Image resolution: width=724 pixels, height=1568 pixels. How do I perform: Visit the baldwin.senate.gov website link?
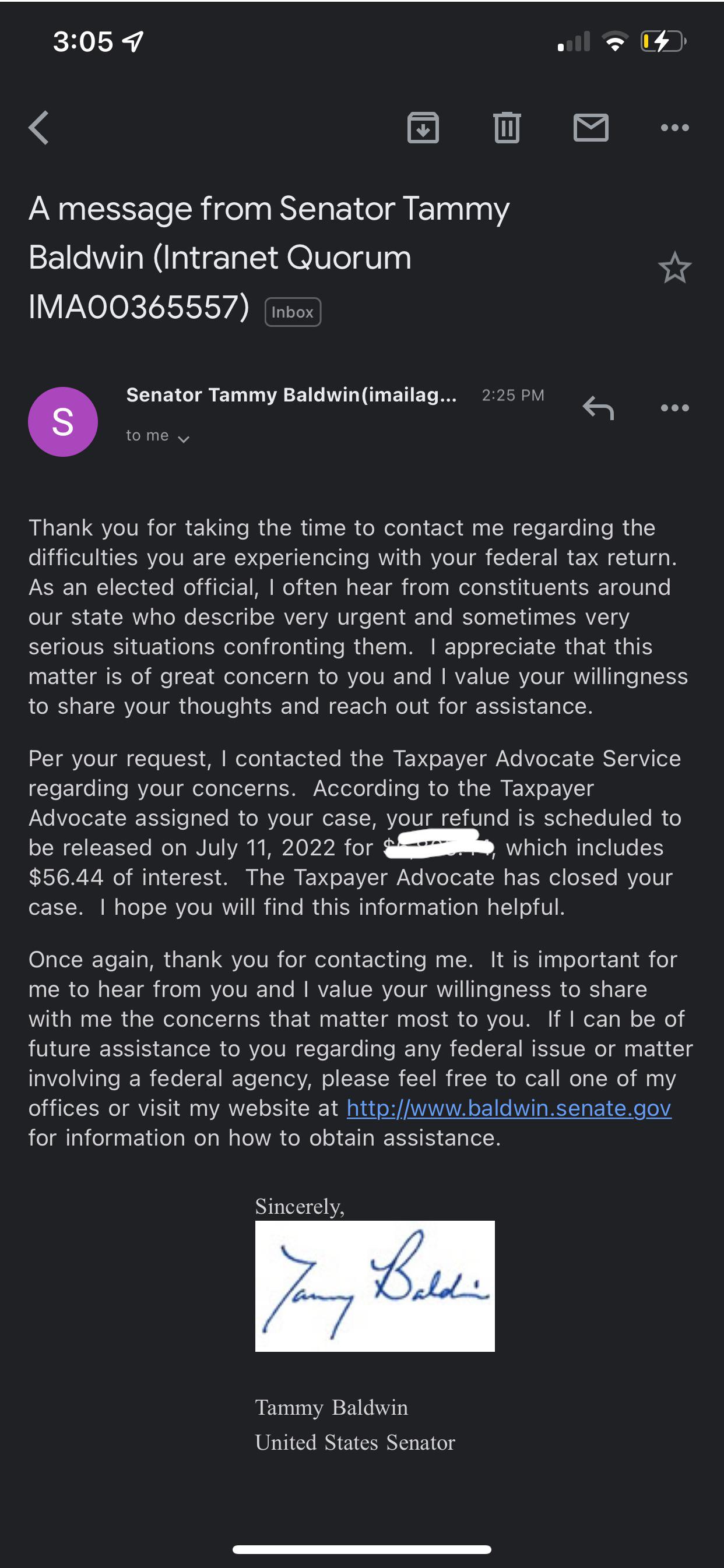[x=508, y=1108]
